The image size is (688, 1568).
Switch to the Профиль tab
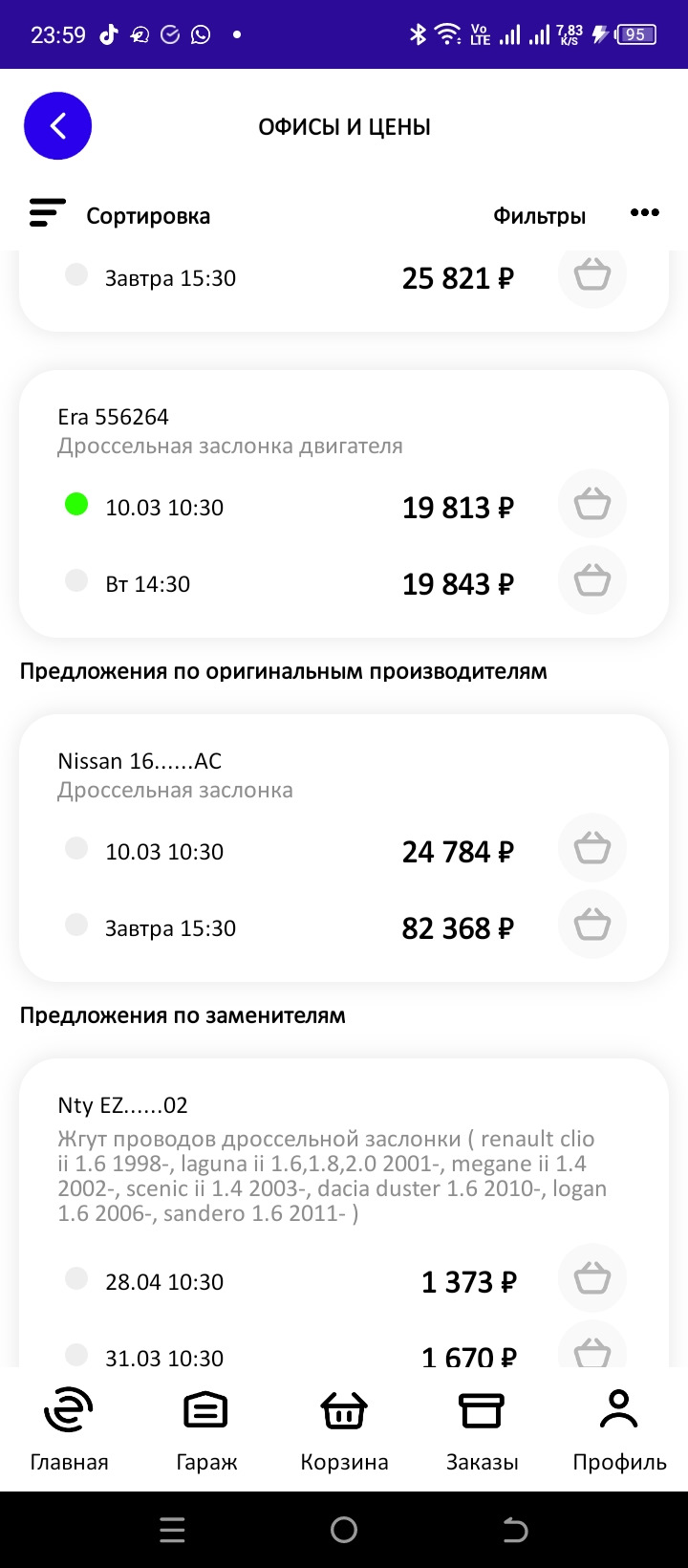pyautogui.click(x=619, y=1430)
